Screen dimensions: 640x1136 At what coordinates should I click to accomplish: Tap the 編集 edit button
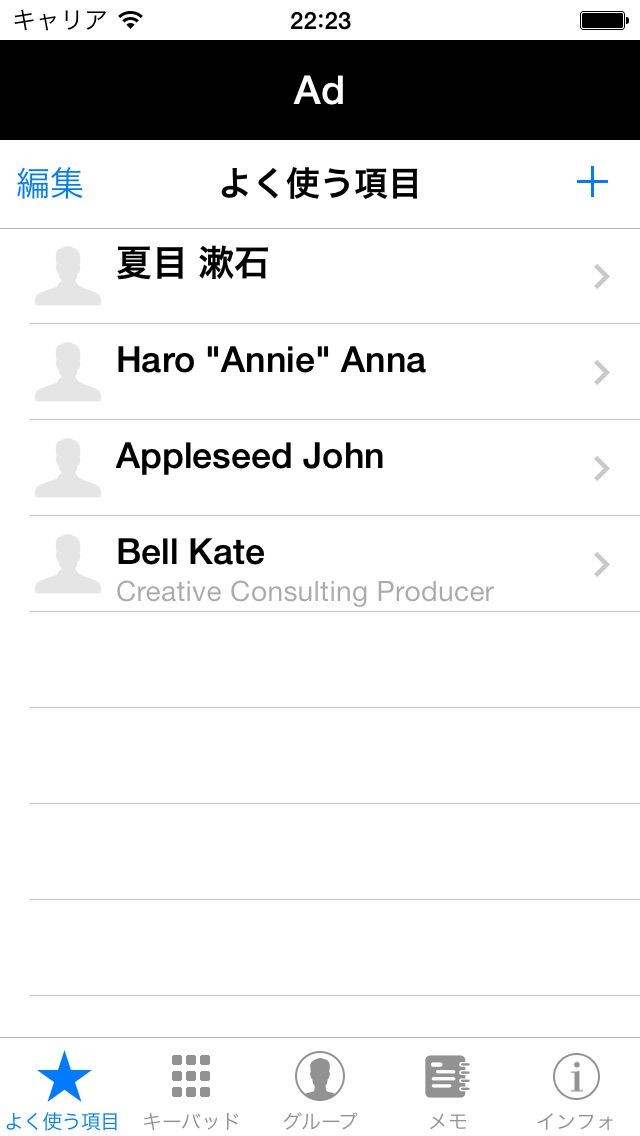coord(50,184)
